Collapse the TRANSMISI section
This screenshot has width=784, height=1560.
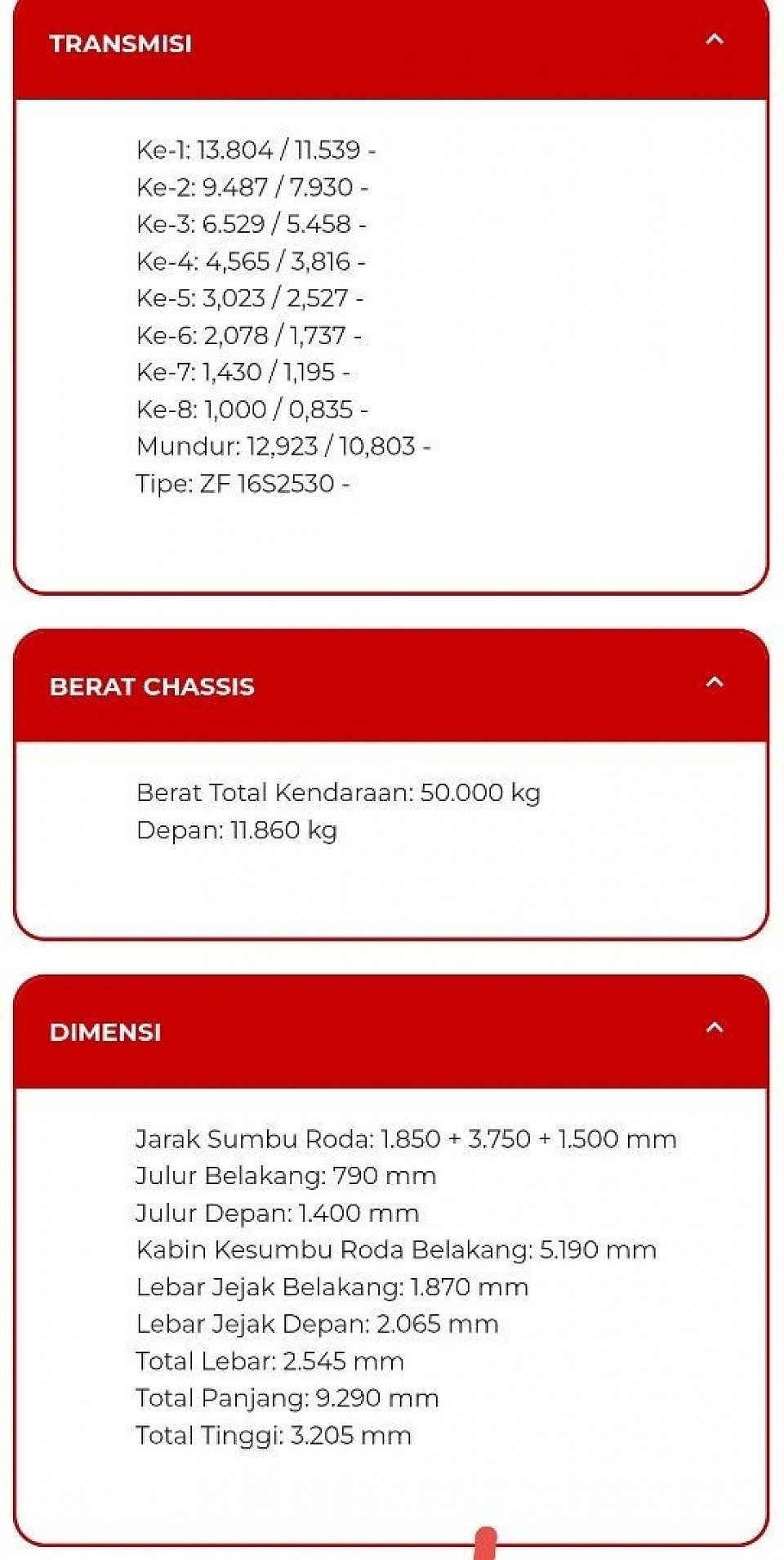715,39
